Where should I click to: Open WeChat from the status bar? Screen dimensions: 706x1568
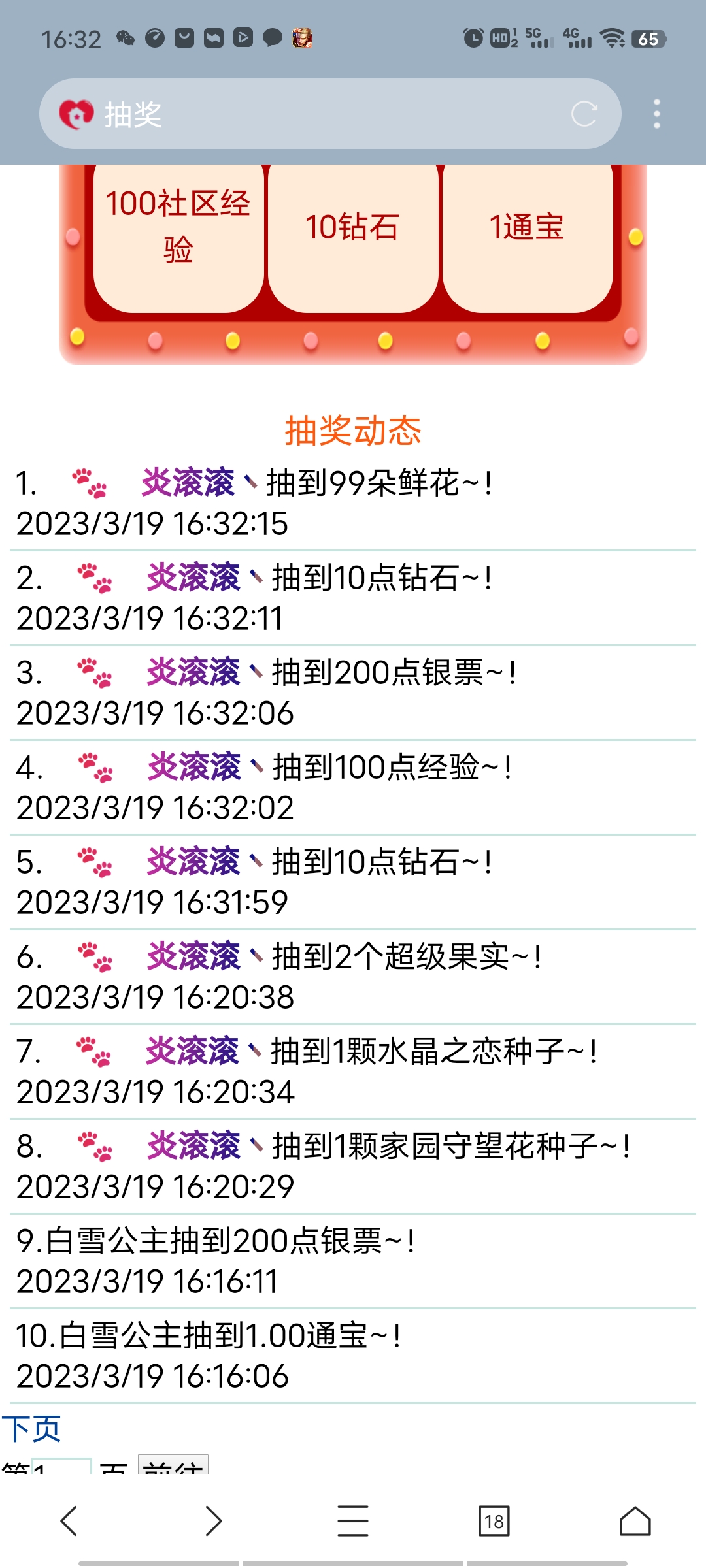125,38
